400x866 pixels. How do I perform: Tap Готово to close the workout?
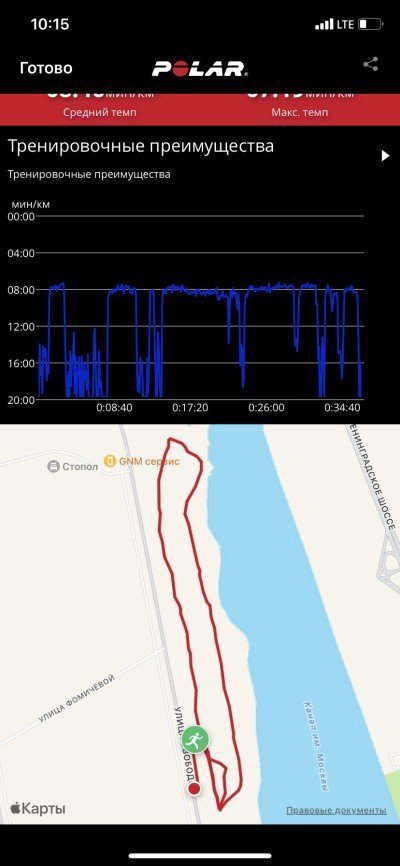coord(46,68)
